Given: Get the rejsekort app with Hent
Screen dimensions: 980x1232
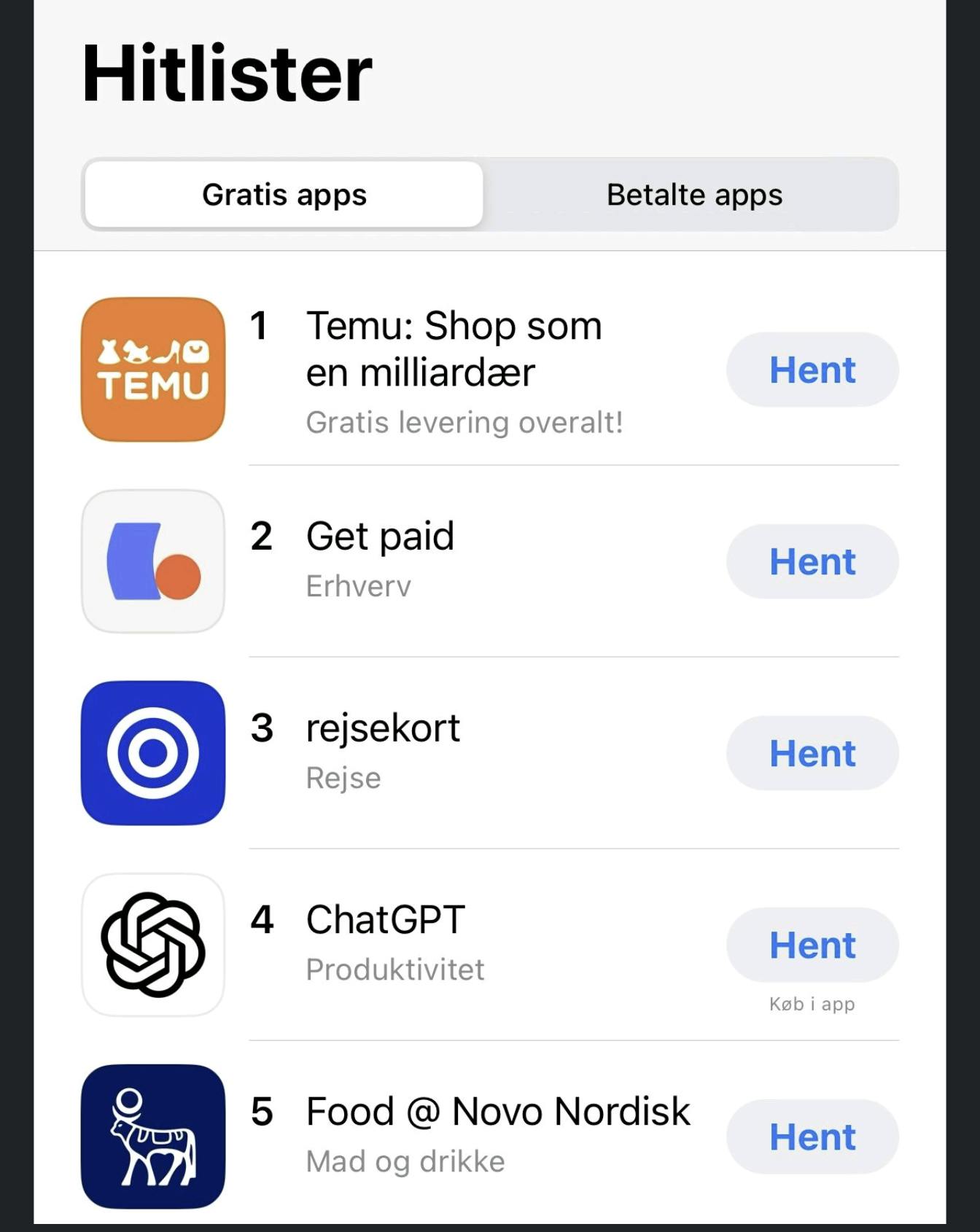Looking at the screenshot, I should tap(812, 753).
